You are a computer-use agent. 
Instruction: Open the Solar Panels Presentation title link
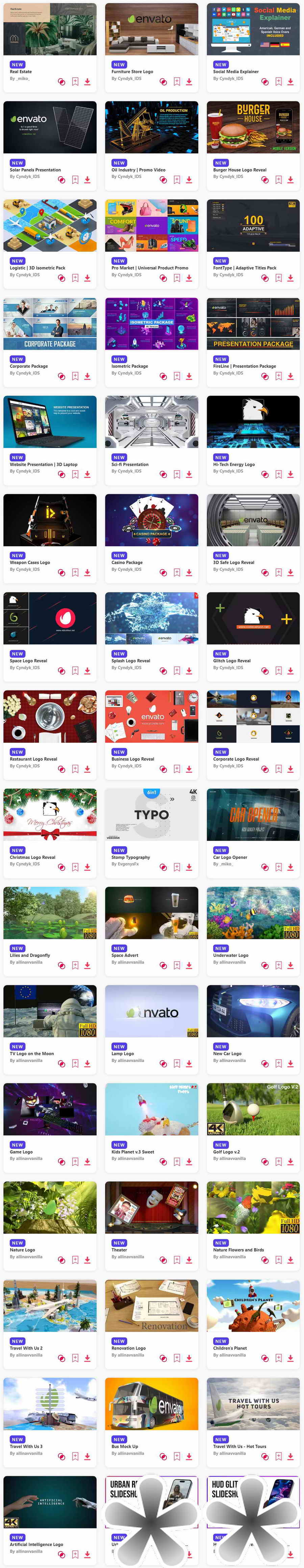(x=35, y=170)
